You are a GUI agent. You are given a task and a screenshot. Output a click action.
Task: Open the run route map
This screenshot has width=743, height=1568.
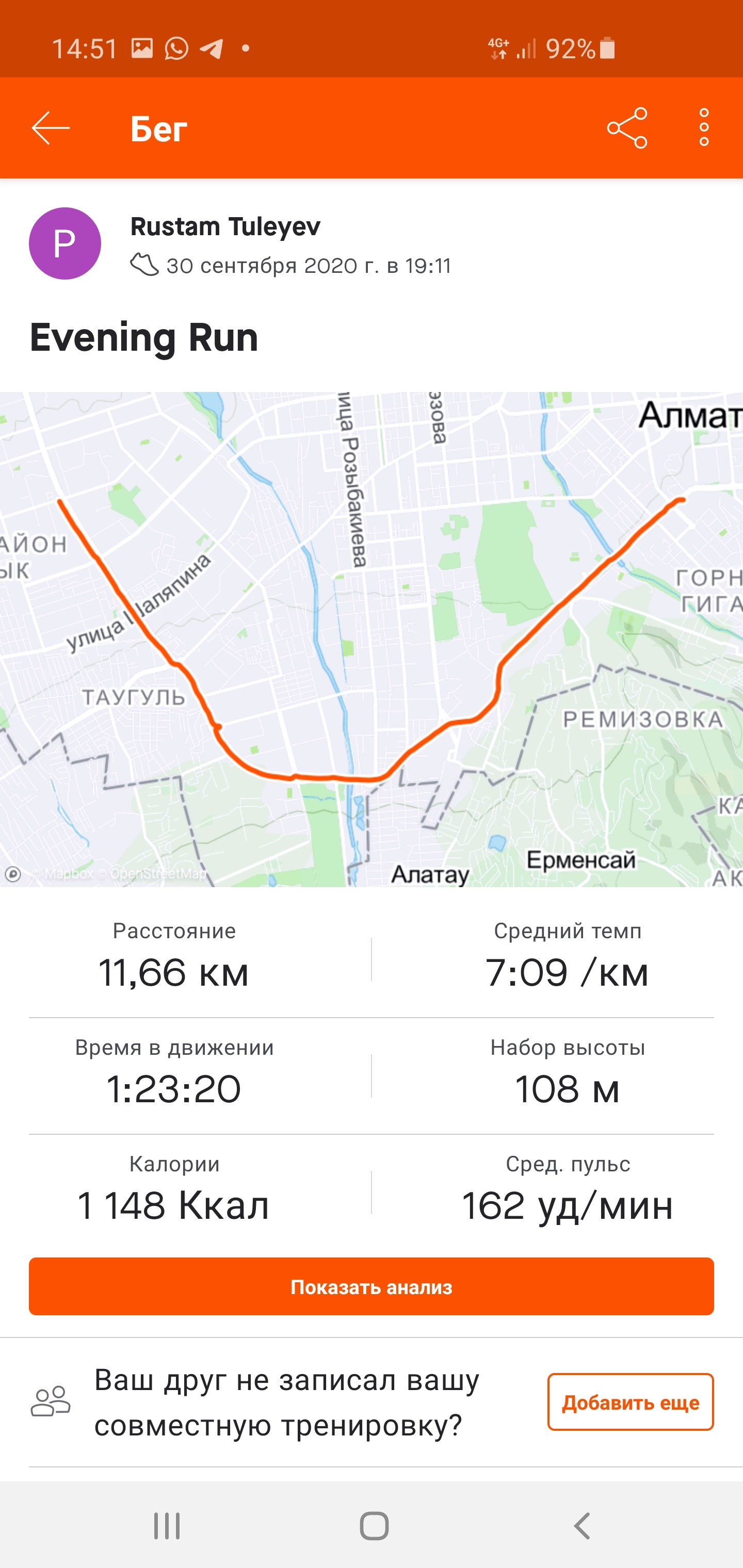click(372, 639)
